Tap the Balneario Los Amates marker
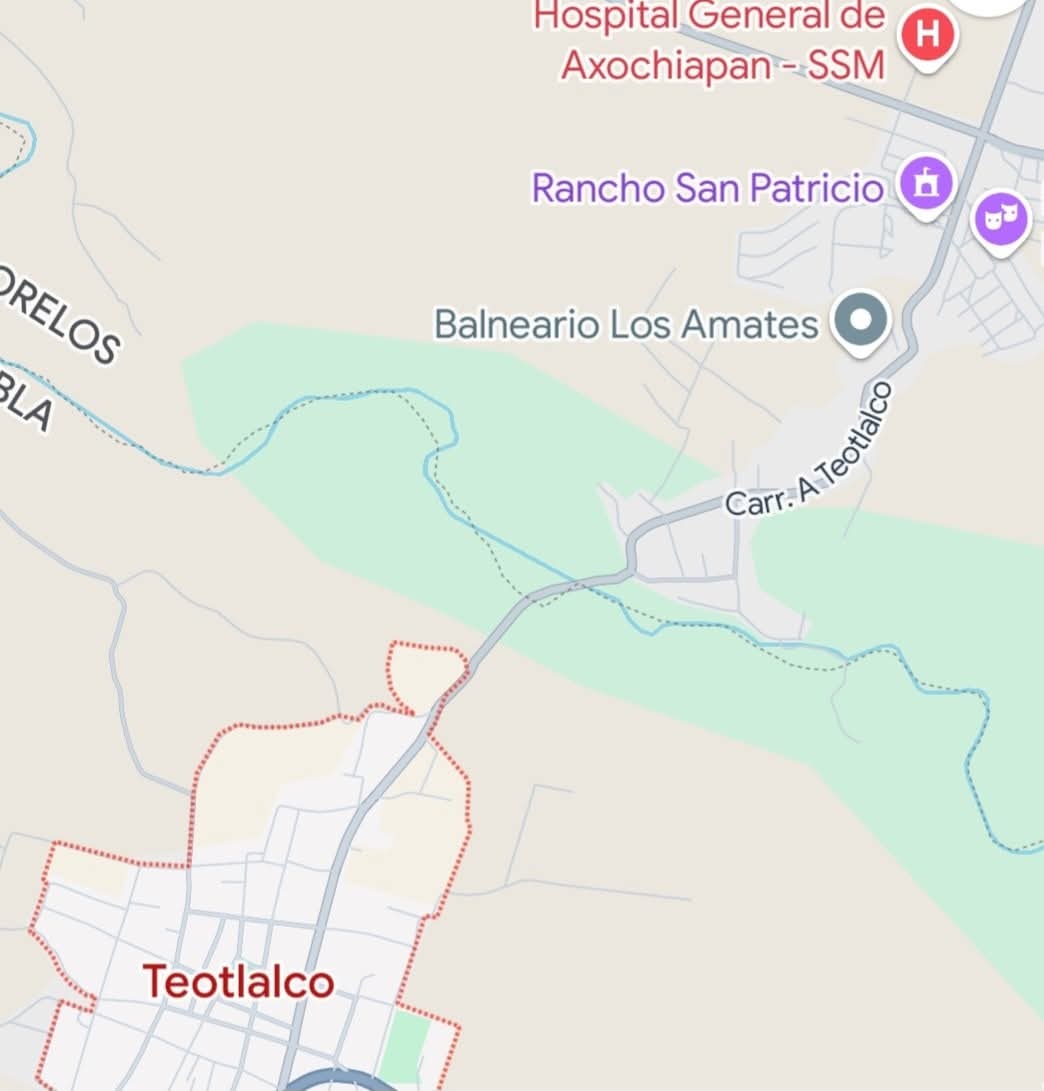This screenshot has width=1044, height=1091. click(862, 321)
